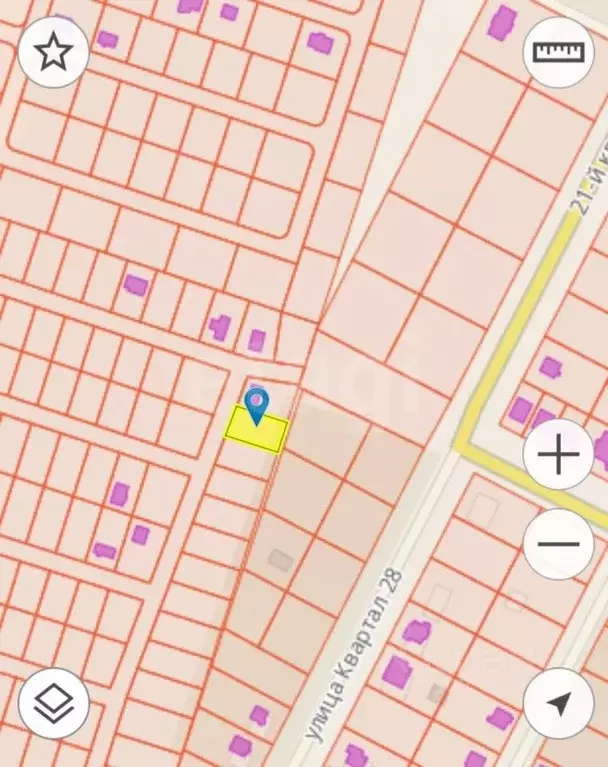The image size is (608, 767).
Task: Open the map layers selector
Action: click(x=53, y=703)
